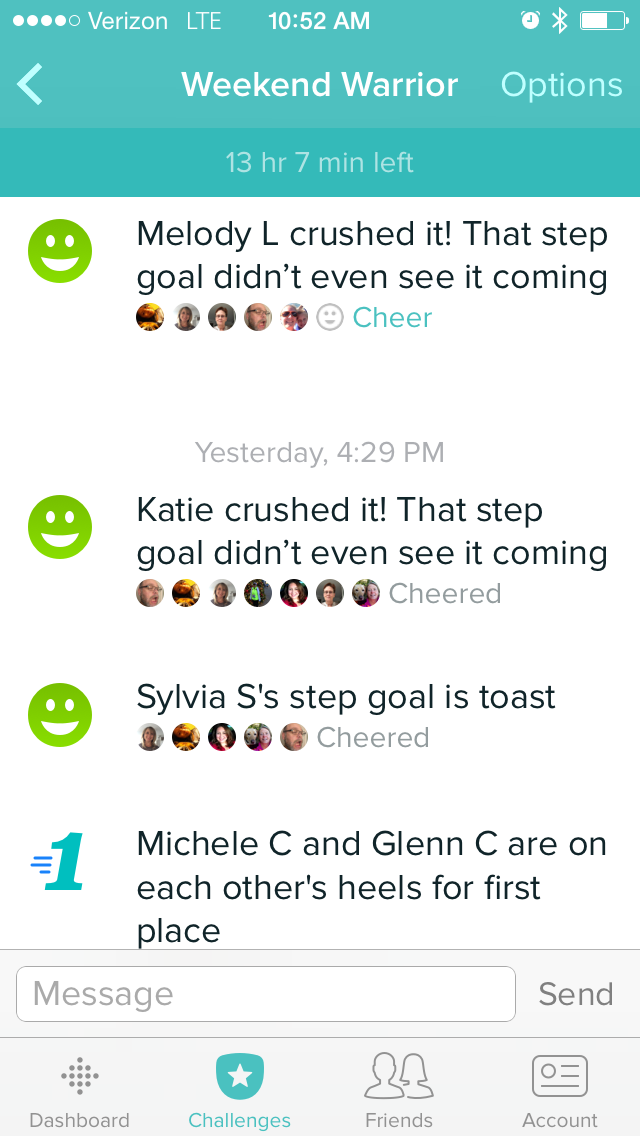Switch to the Dashboard tab

(79, 1091)
